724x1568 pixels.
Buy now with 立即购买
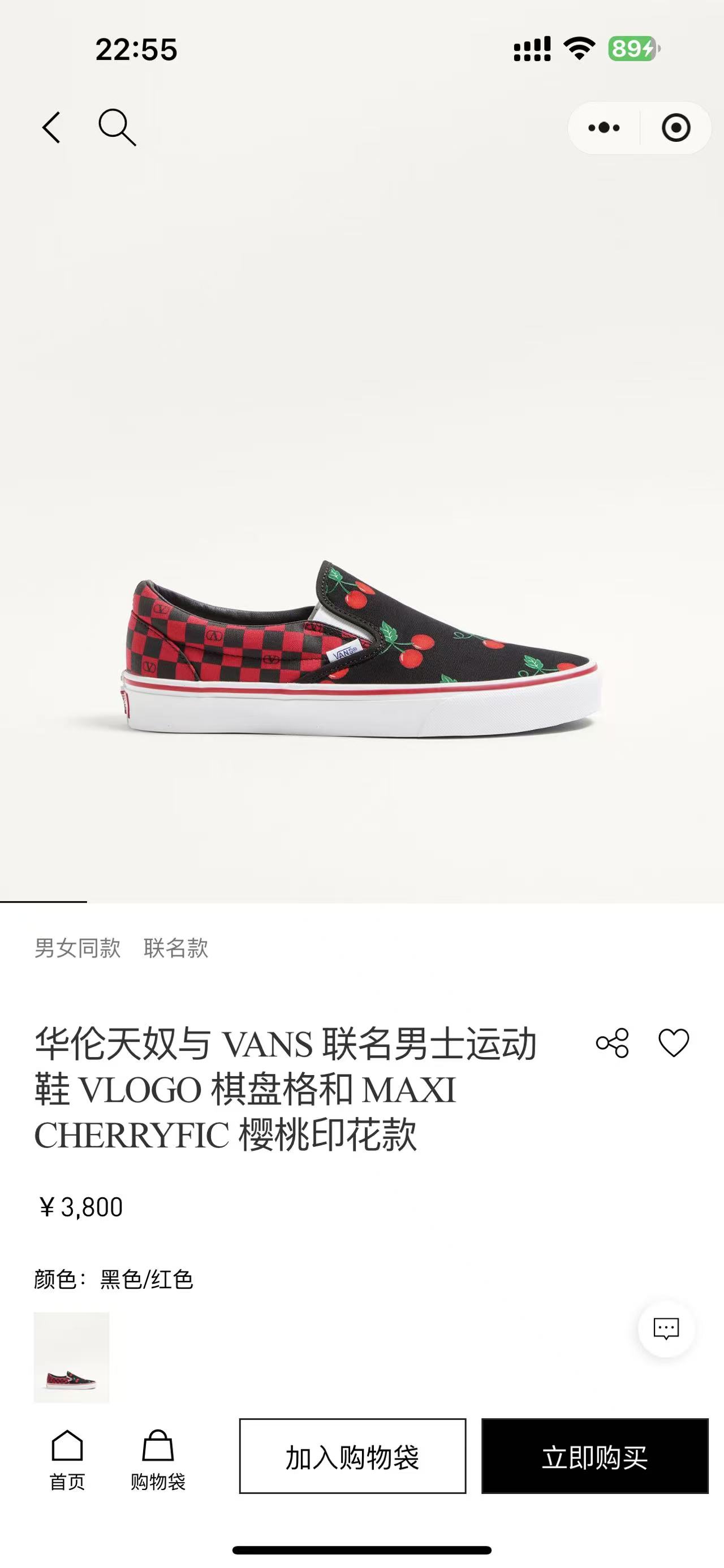(594, 1456)
